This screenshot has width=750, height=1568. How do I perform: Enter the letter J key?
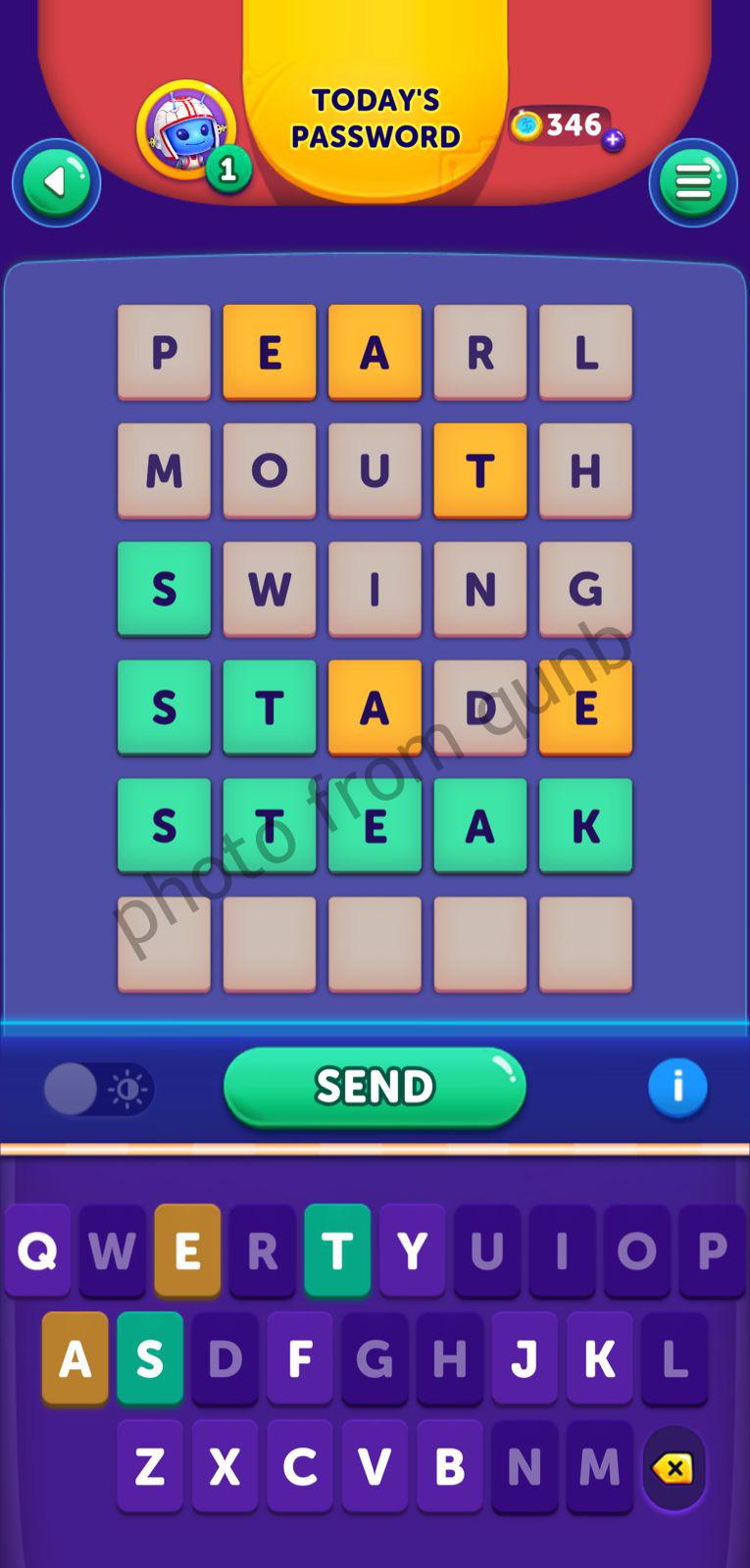525,1358
